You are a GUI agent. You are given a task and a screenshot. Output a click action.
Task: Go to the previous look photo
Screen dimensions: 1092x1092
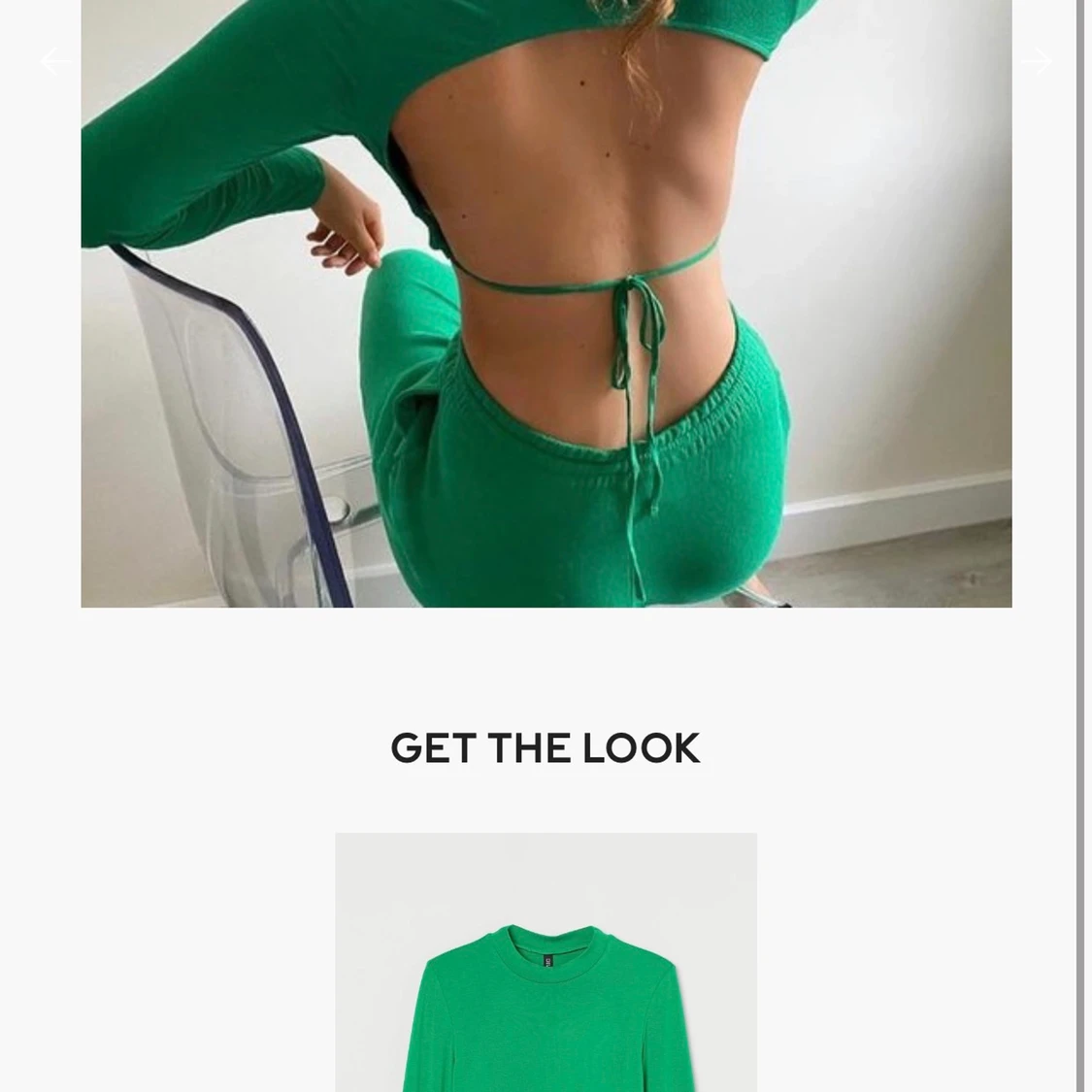pos(55,62)
